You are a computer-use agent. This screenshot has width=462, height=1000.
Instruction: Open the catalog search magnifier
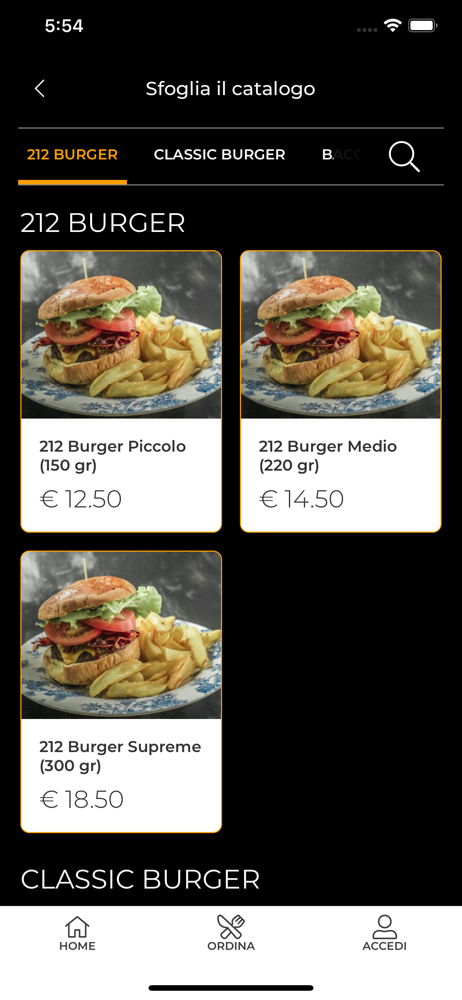tap(404, 156)
